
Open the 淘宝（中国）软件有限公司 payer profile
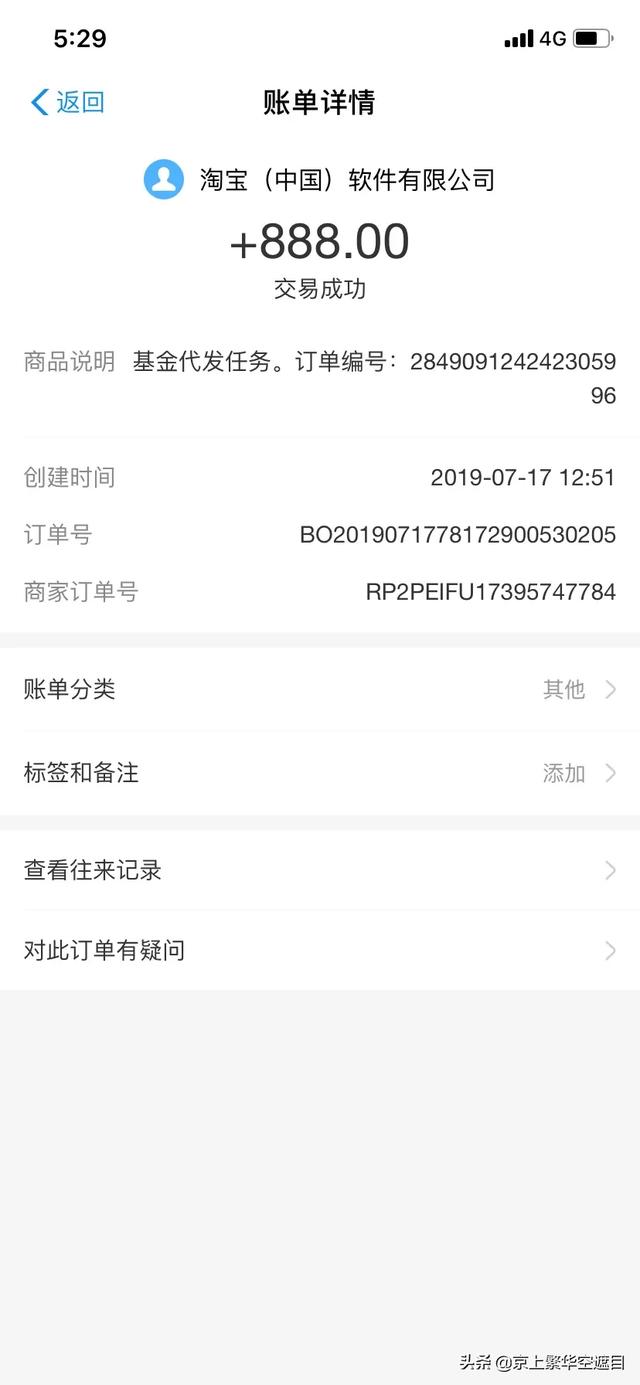click(x=320, y=180)
